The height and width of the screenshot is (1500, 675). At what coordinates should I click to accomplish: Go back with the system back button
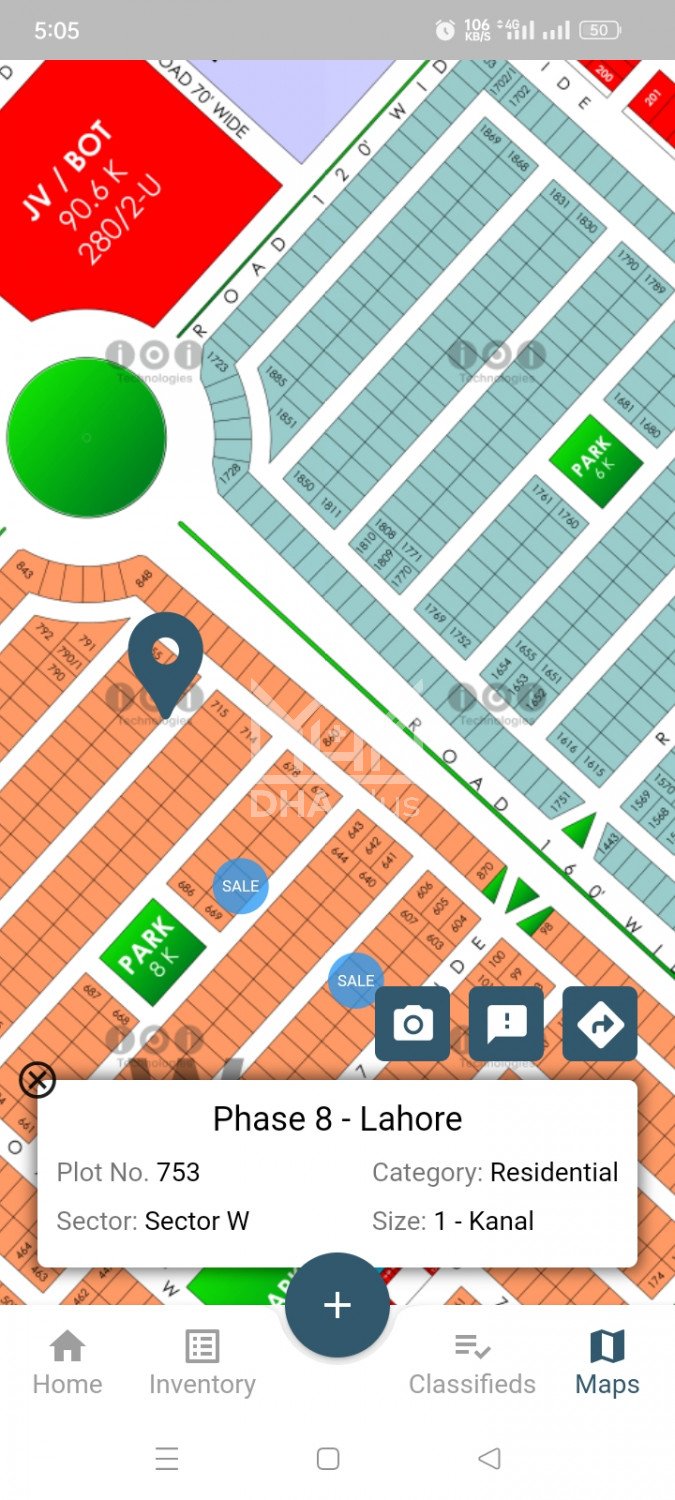tap(489, 1459)
